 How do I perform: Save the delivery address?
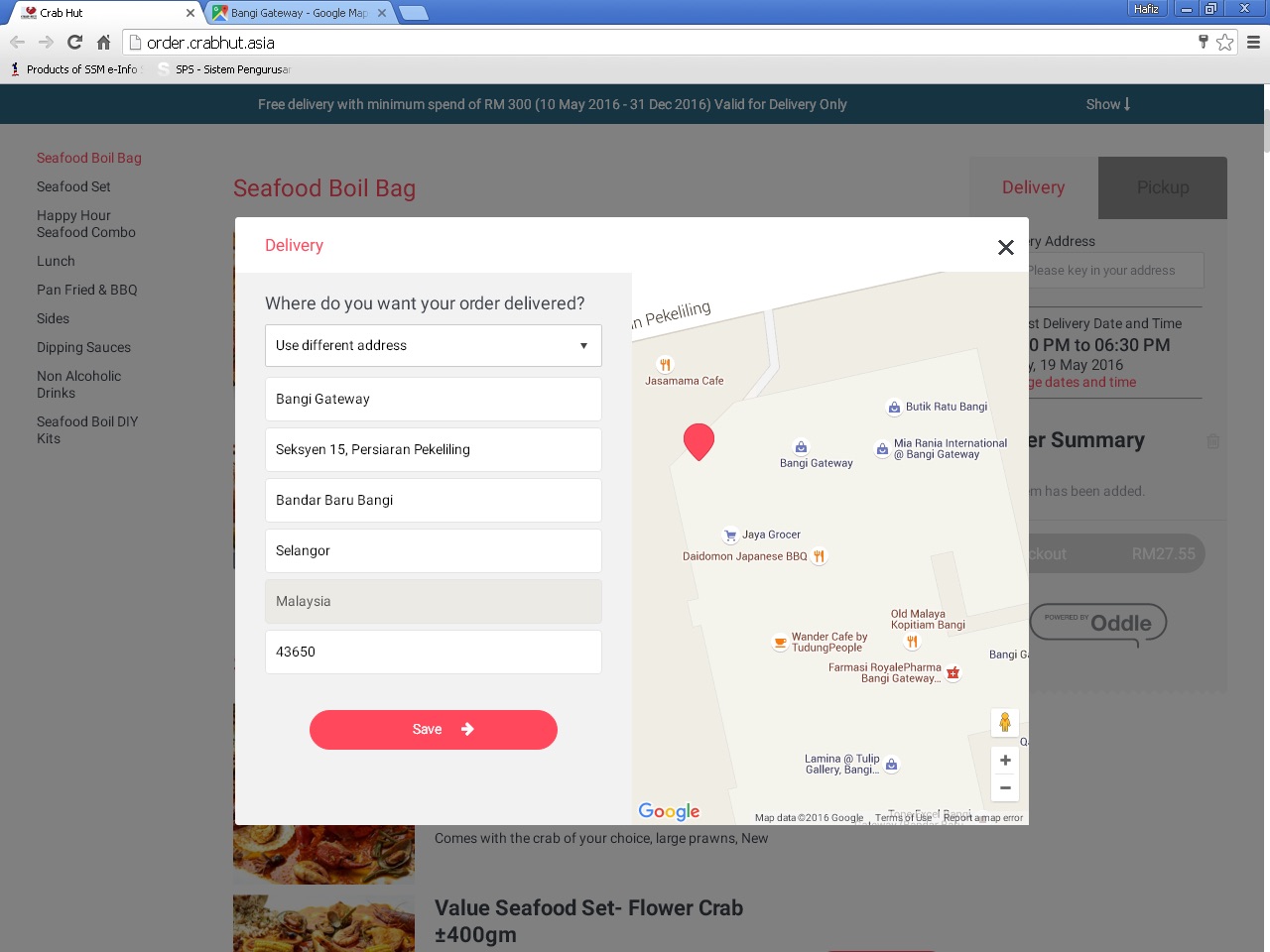point(433,729)
